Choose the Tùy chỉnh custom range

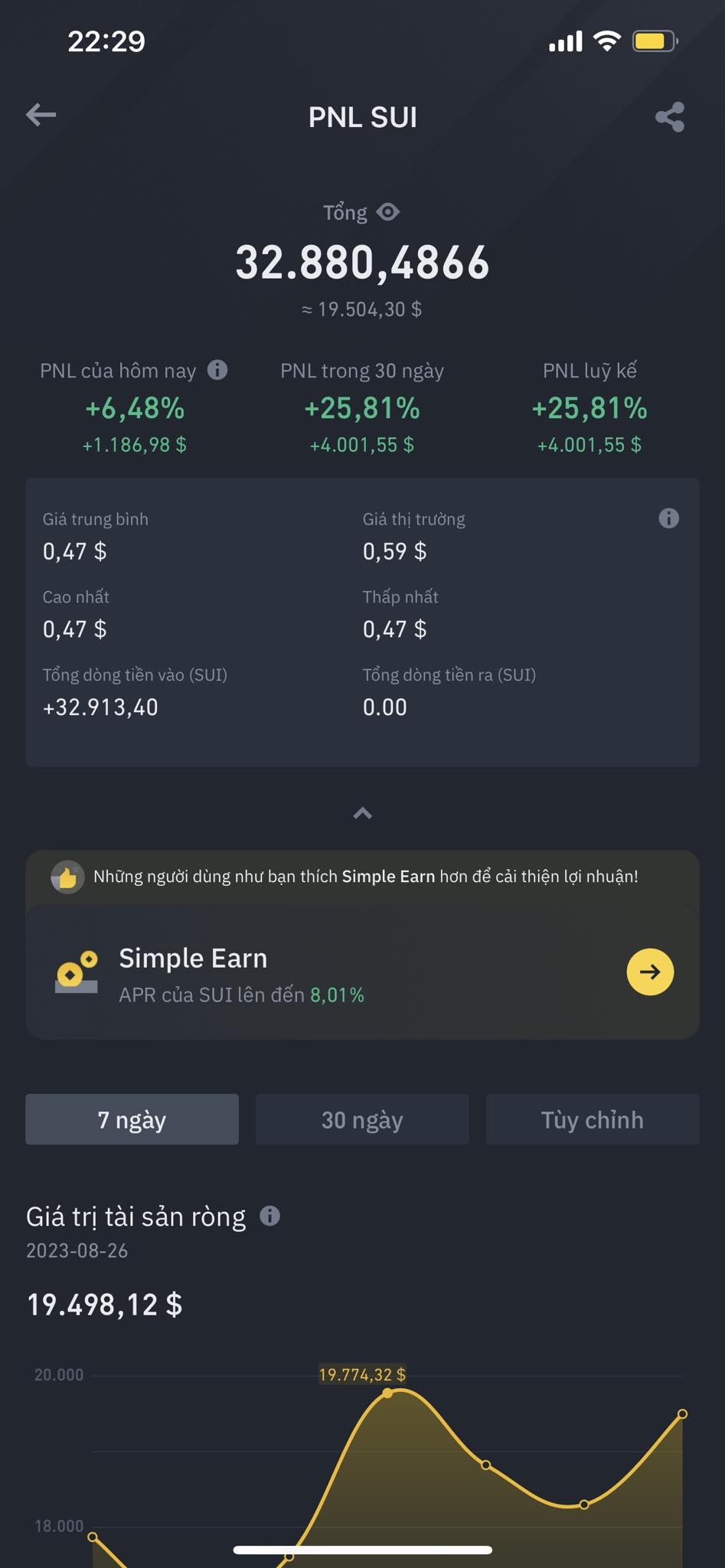click(592, 1119)
